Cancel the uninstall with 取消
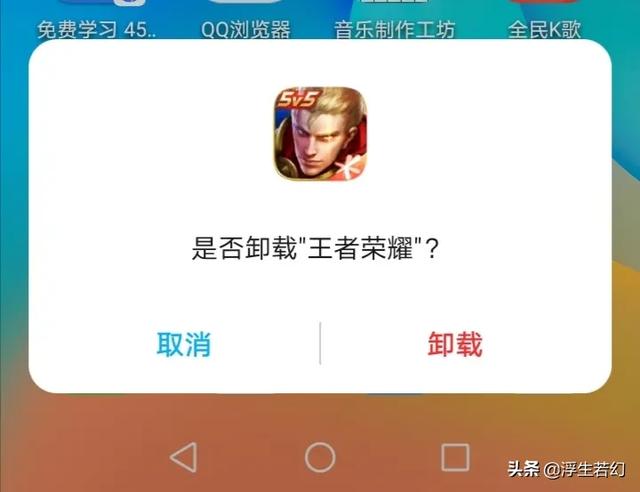Viewport: 640px width, 492px height. pos(183,345)
